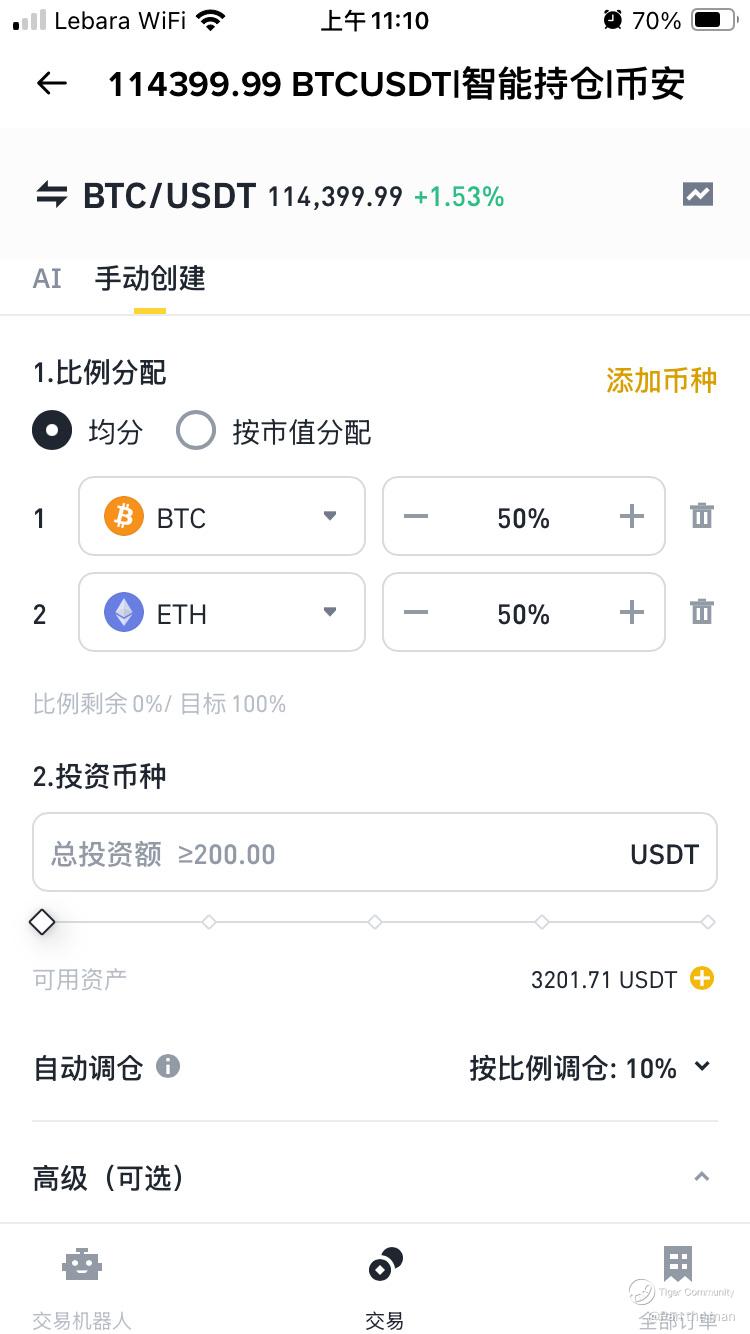Switch to the 交易机器人 tab
The image size is (750, 1334).
pos(81,1286)
